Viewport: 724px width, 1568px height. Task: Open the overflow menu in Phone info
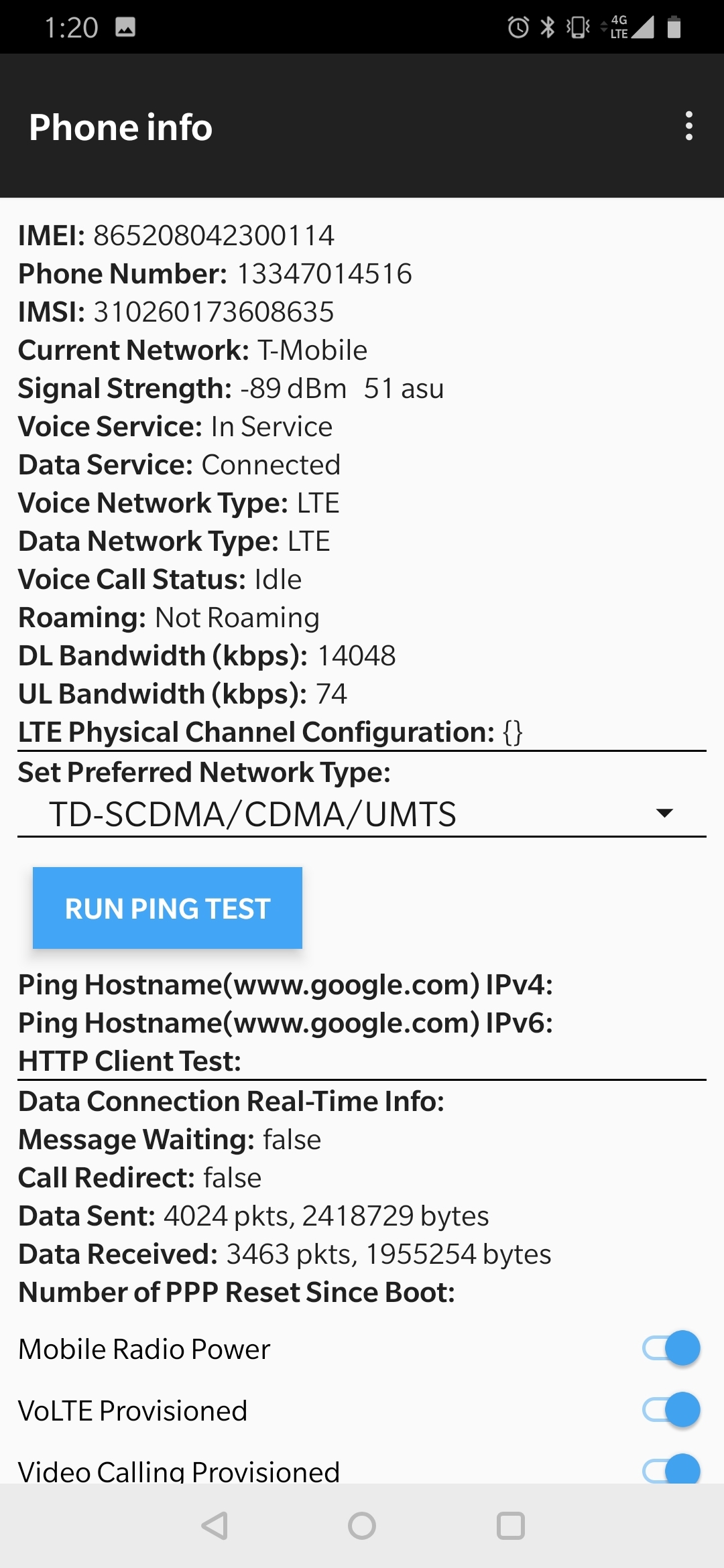(x=688, y=126)
